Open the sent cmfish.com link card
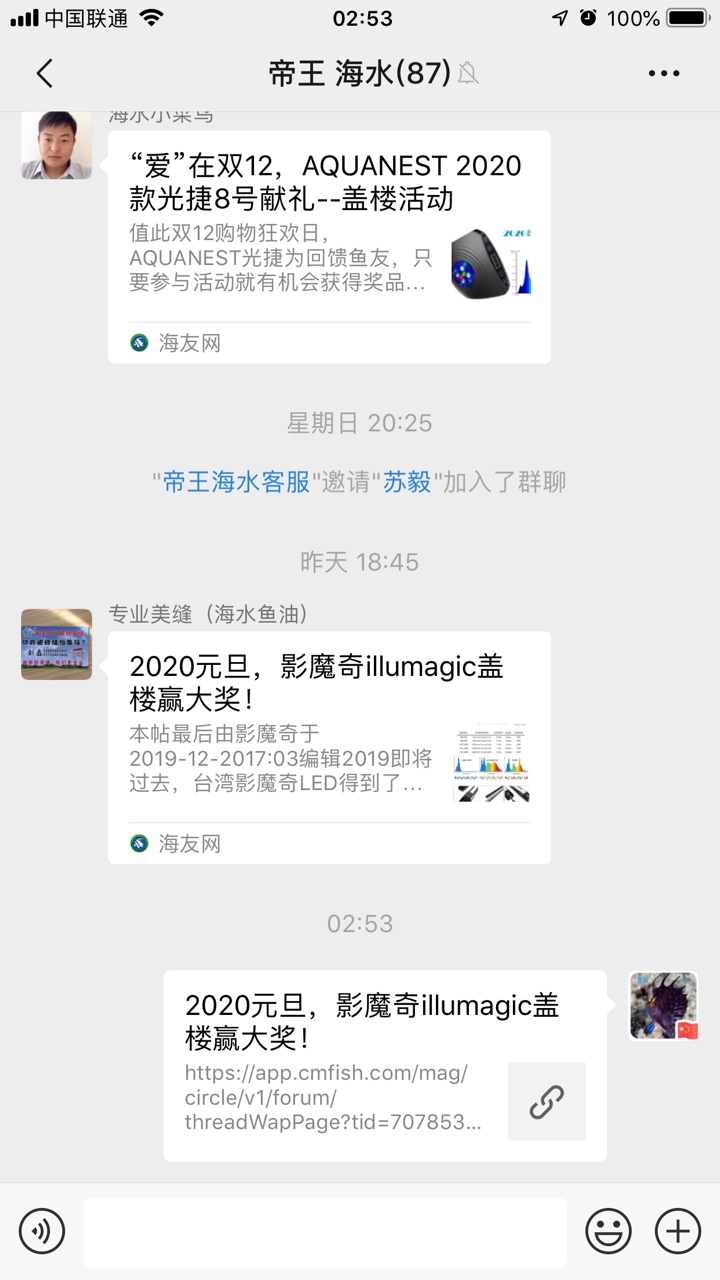720x1280 pixels. [x=384, y=1065]
